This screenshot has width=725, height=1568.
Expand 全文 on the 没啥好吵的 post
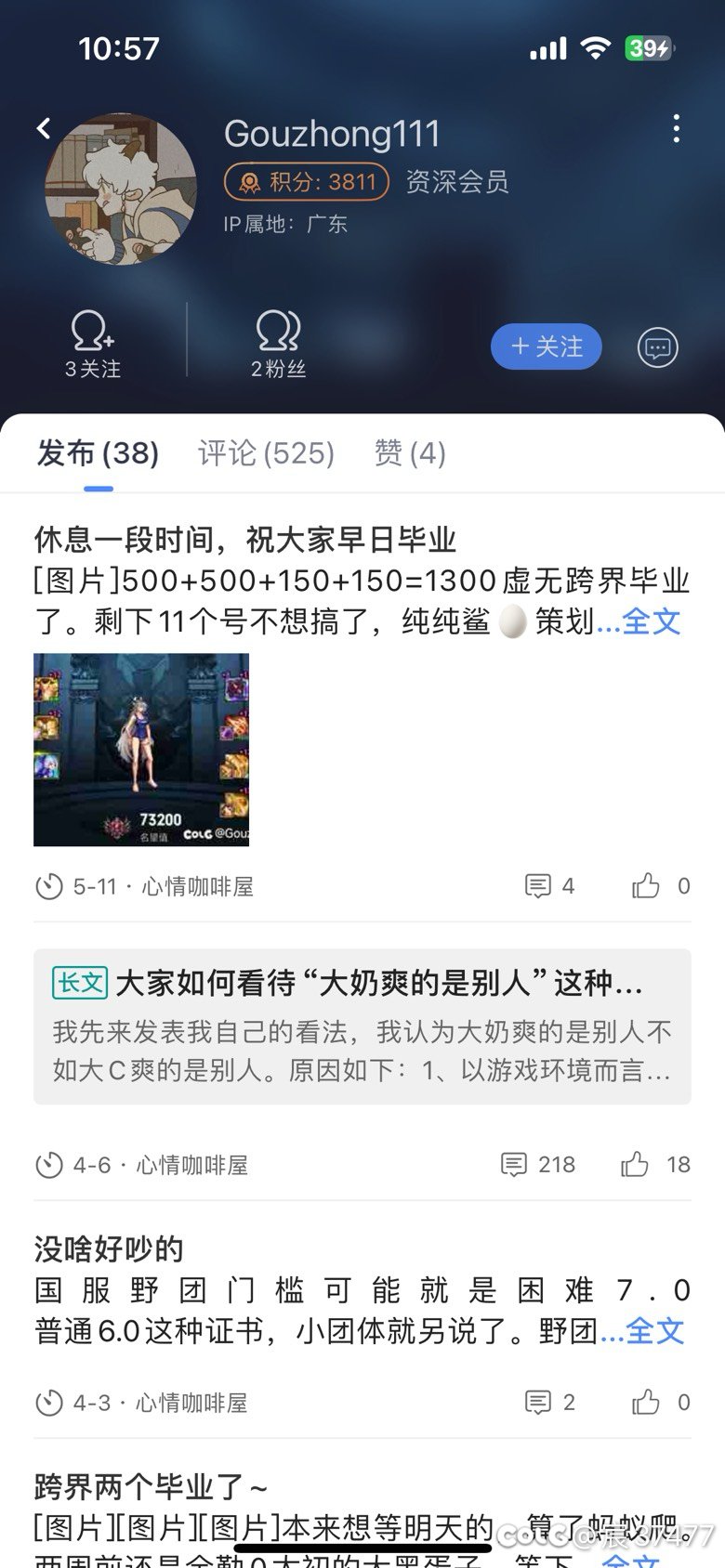pyautogui.click(x=654, y=1331)
